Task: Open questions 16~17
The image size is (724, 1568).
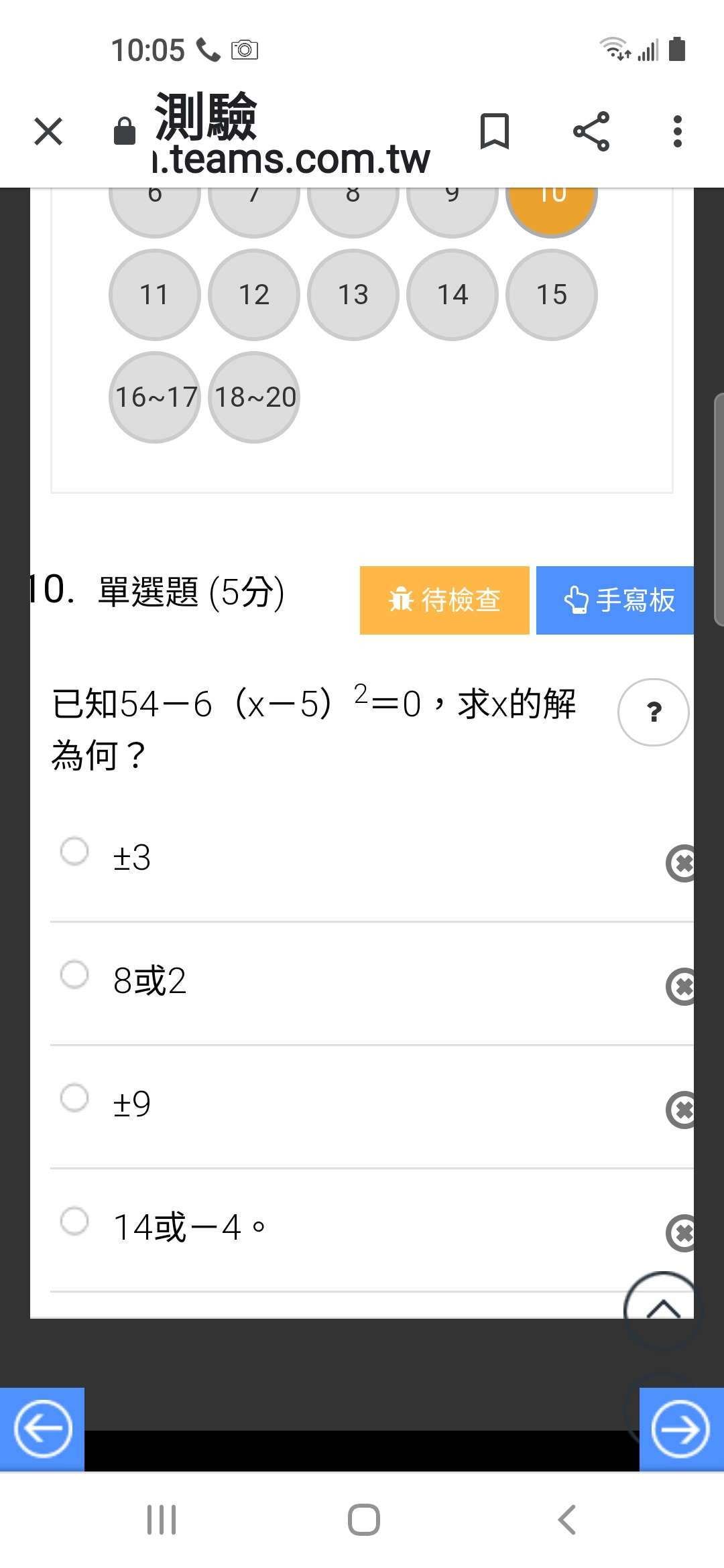Action: pyautogui.click(x=155, y=397)
